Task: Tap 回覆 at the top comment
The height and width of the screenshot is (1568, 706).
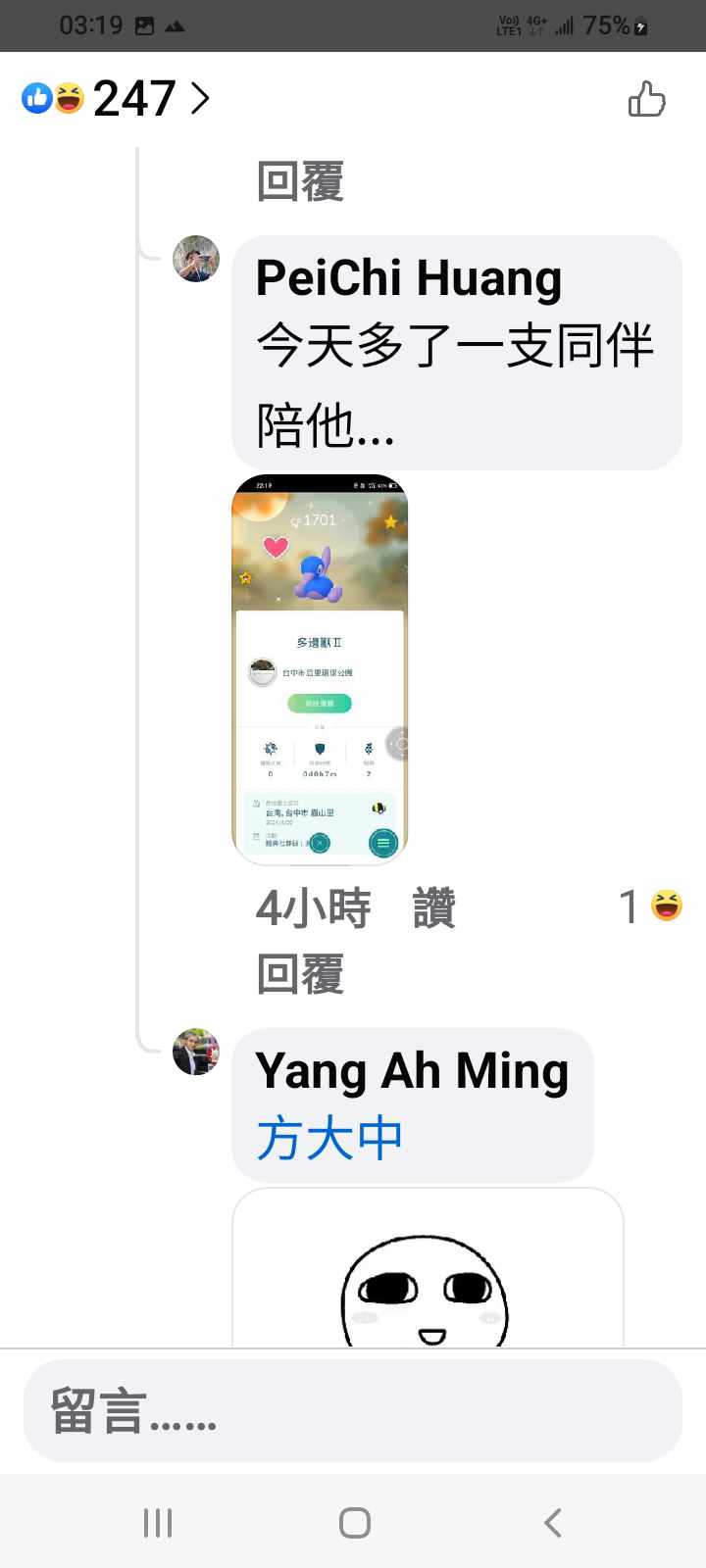Action: pyautogui.click(x=300, y=182)
